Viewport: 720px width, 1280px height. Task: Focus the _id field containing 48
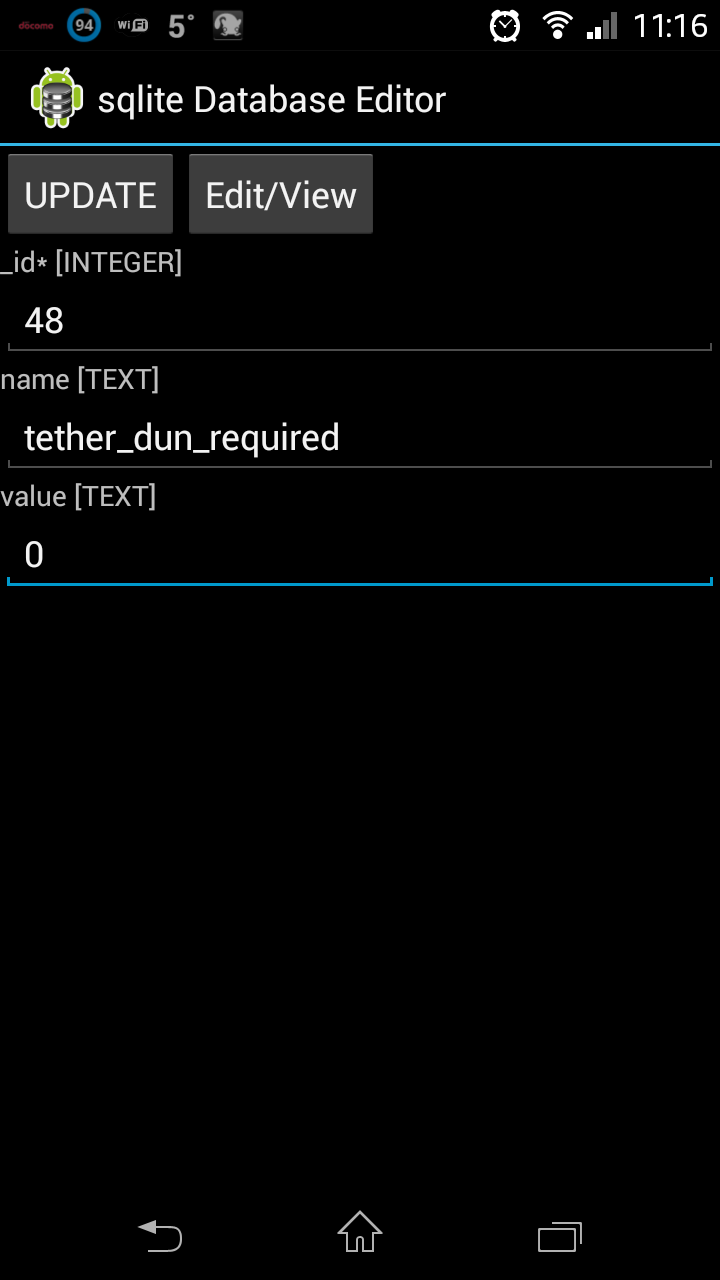360,321
